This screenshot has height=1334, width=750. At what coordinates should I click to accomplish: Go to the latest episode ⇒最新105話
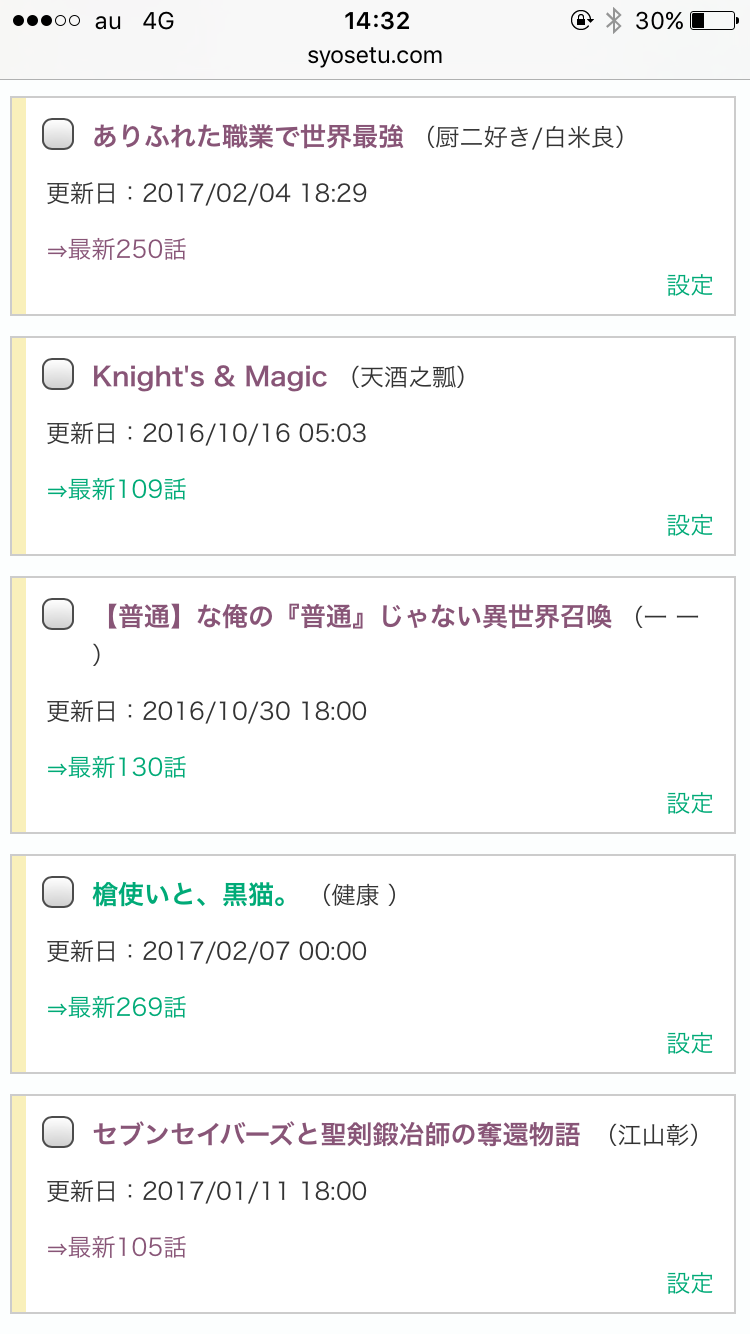(x=117, y=1248)
